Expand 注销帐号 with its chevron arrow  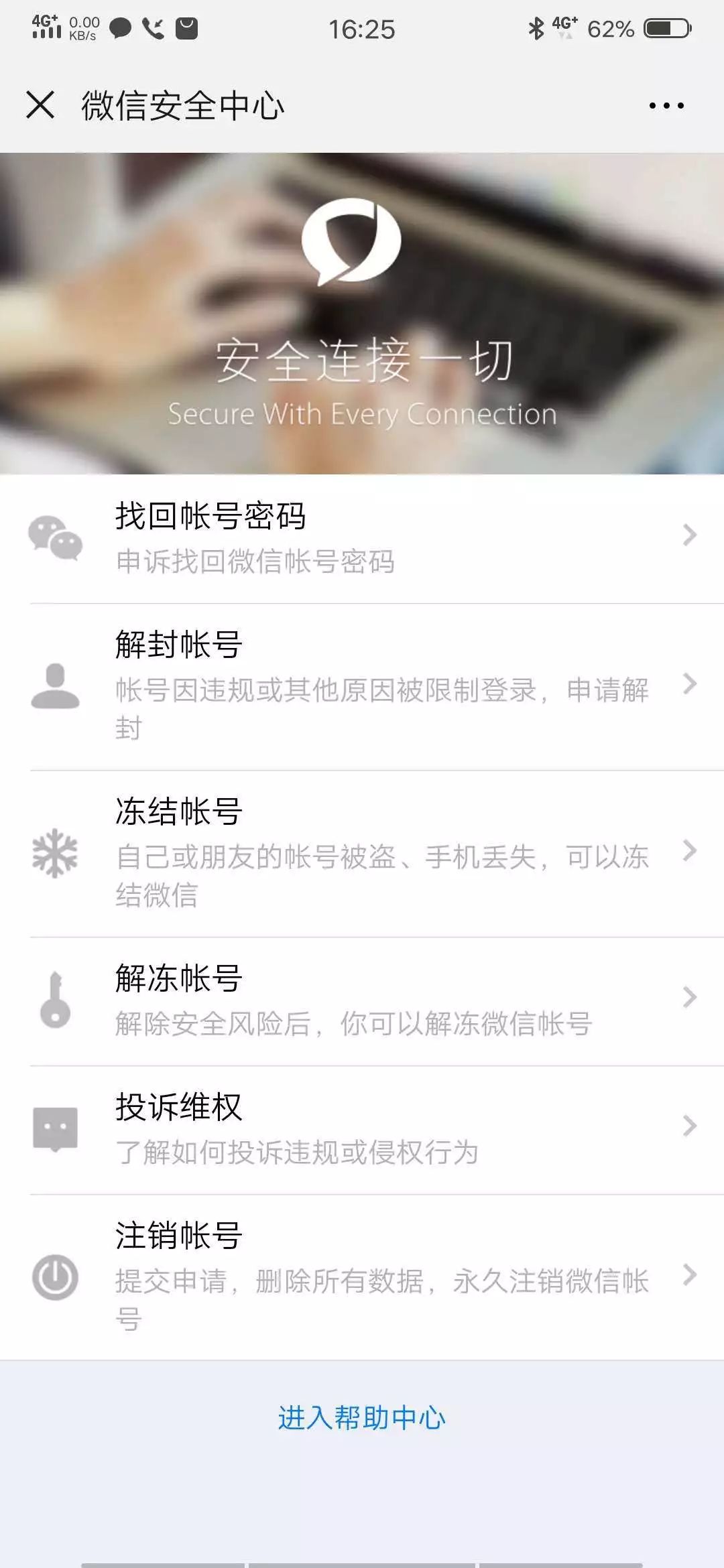(689, 1277)
